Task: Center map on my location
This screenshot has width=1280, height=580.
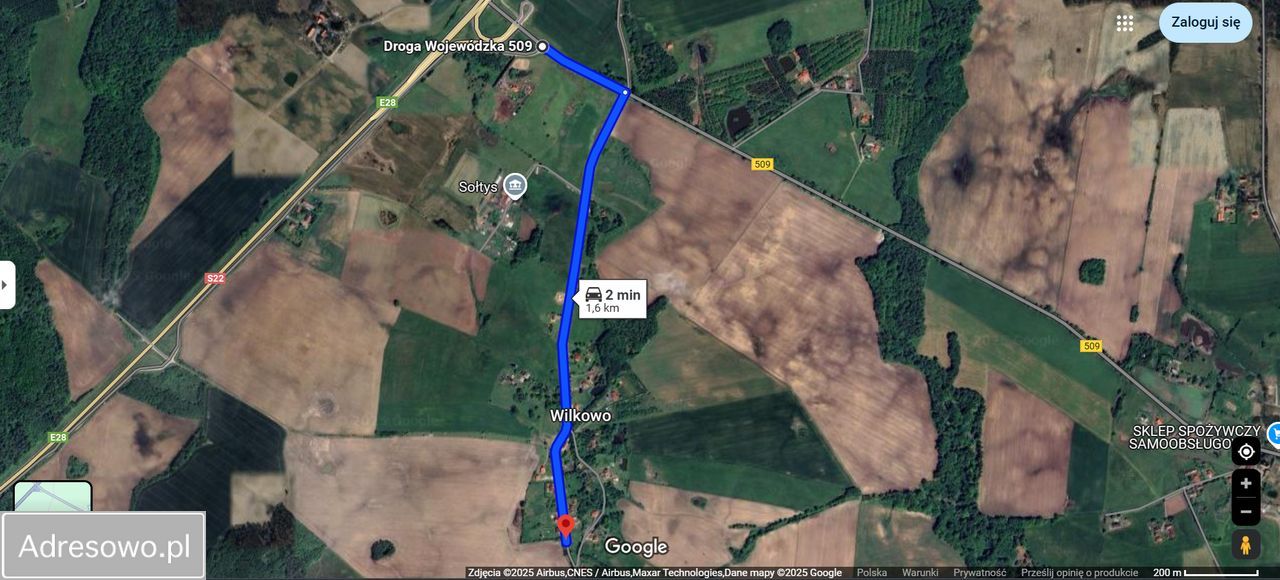Action: 1246,451
